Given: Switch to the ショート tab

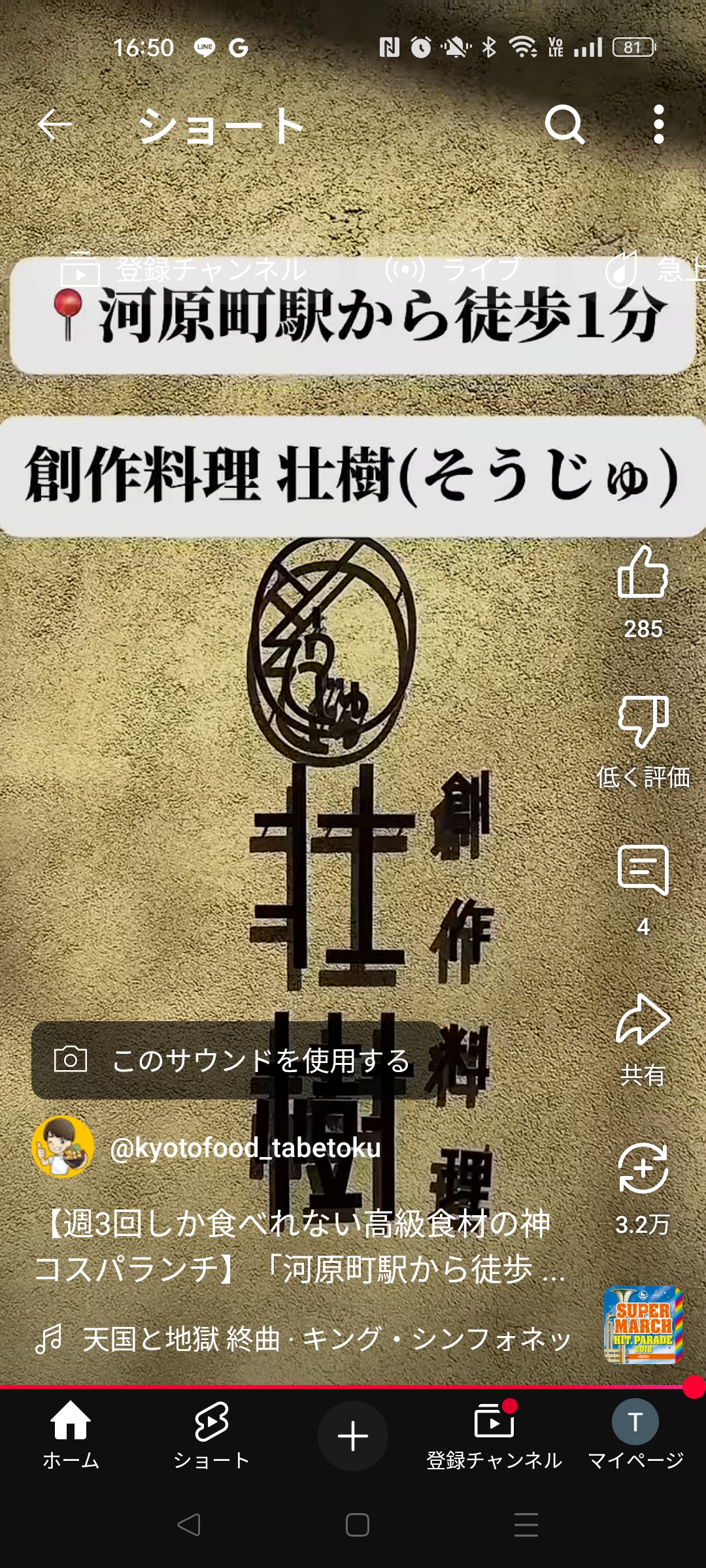Looking at the screenshot, I should tap(211, 1435).
